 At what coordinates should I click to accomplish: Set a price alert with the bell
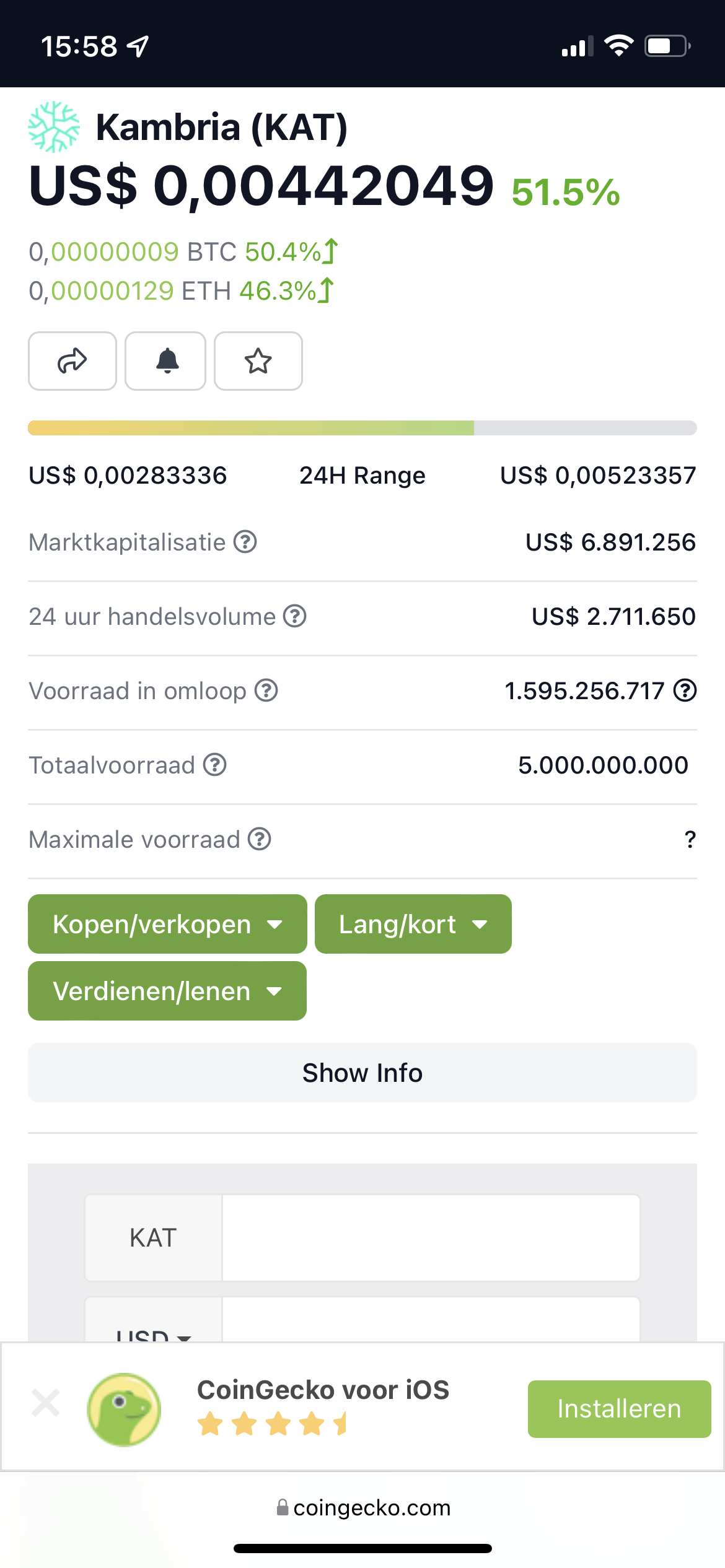tap(165, 361)
